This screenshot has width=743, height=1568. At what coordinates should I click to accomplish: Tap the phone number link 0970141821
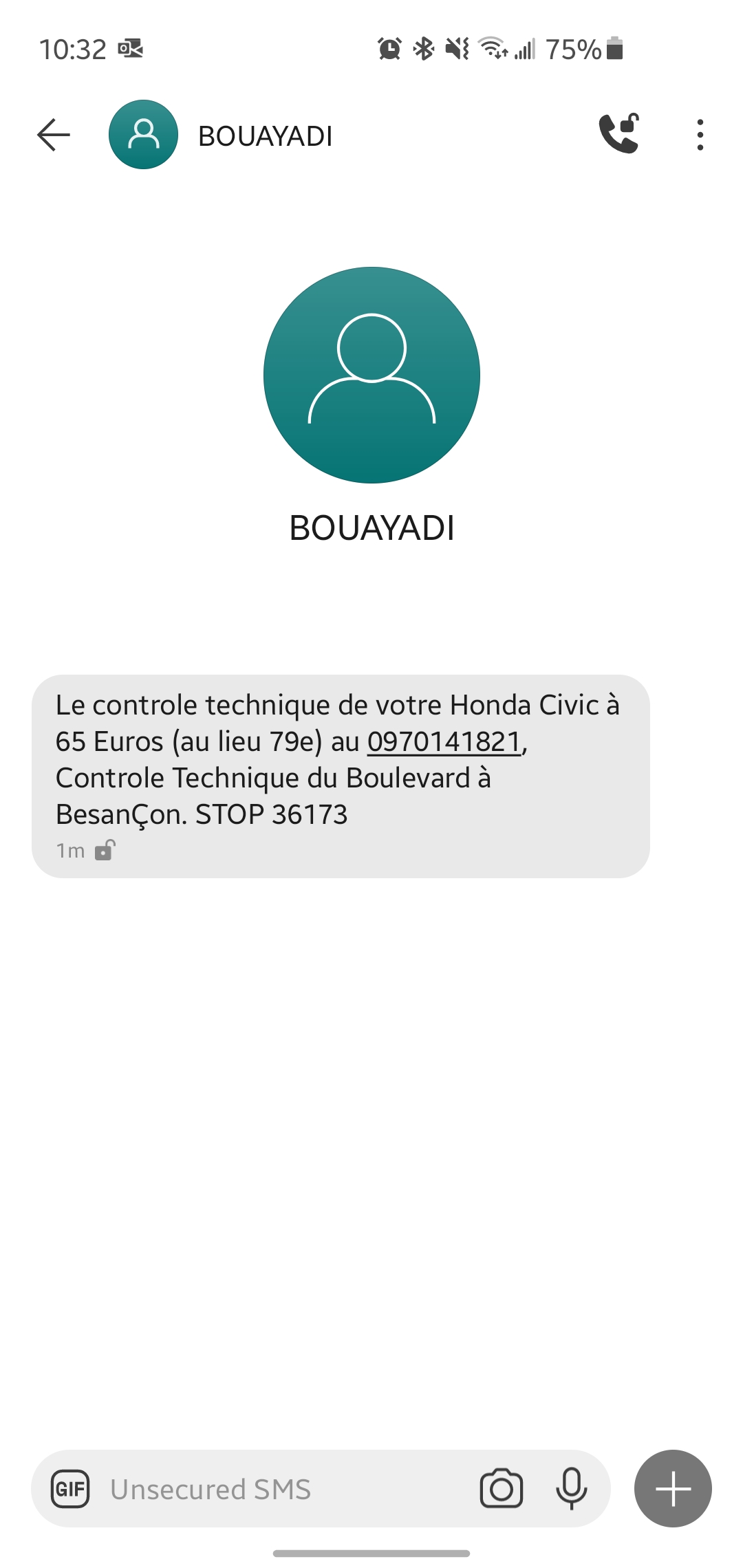coord(444,742)
